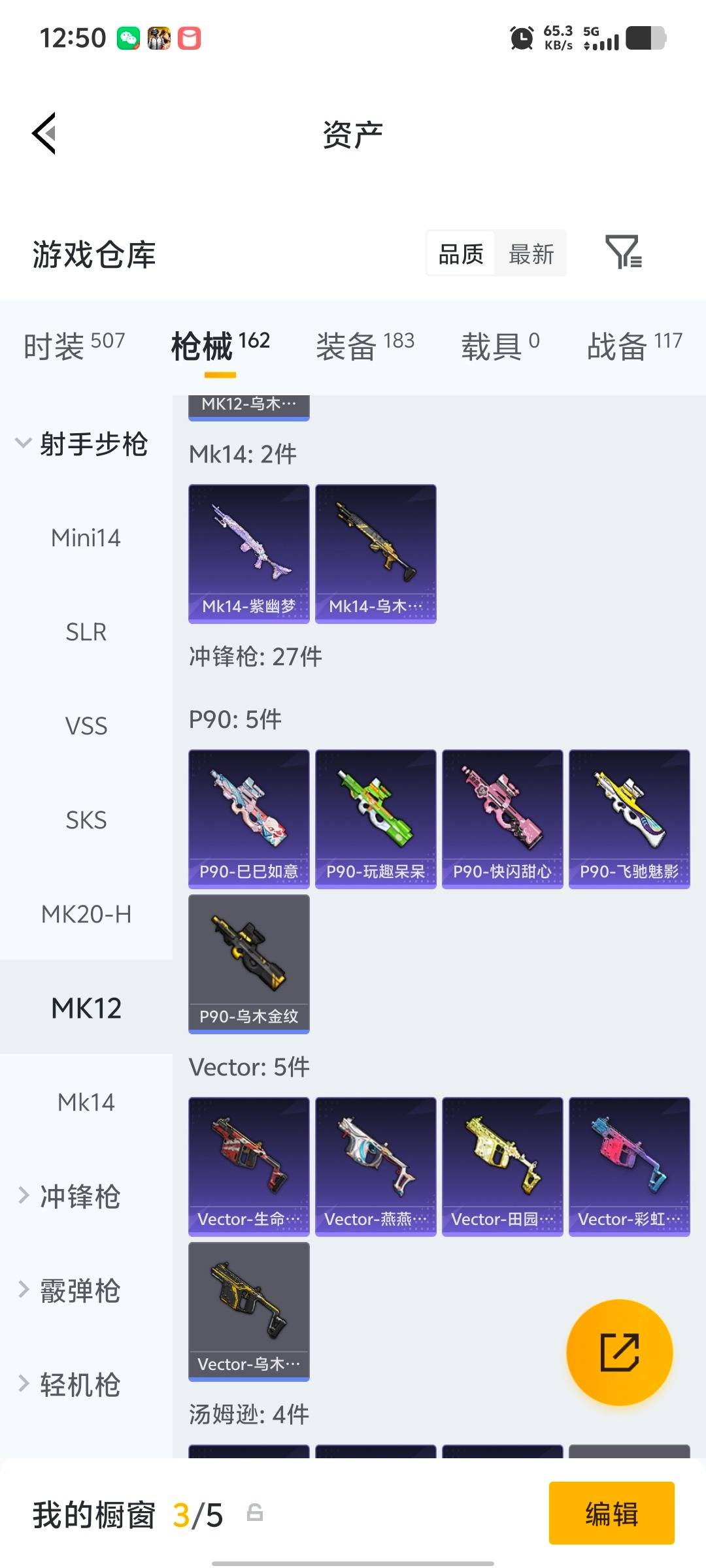706x1568 pixels.
Task: Select Mini14 in the sidebar
Action: tap(85, 538)
